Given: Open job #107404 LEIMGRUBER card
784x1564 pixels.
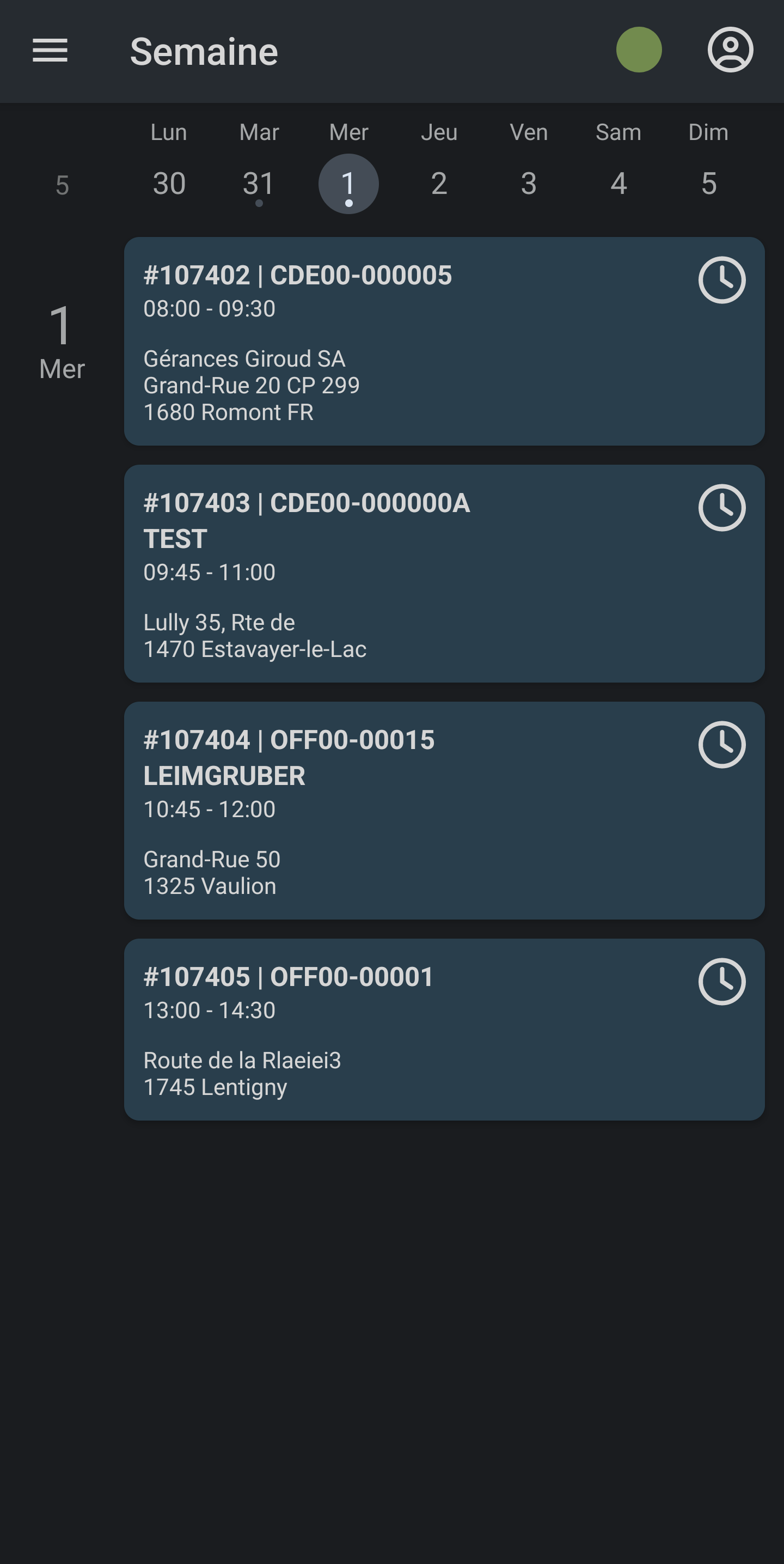Looking at the screenshot, I should [x=394, y=832].
